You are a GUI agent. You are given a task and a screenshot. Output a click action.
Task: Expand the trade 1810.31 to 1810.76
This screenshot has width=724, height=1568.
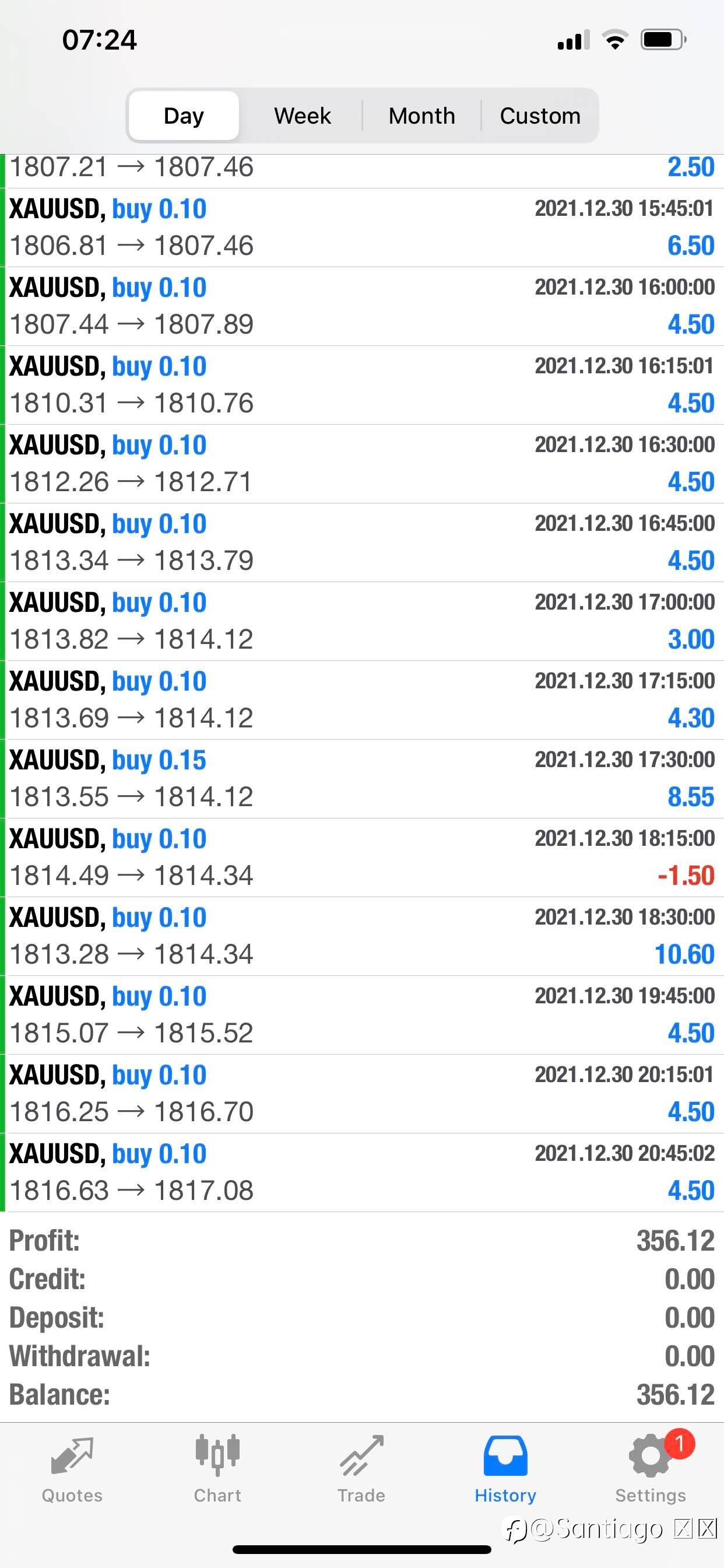(362, 384)
